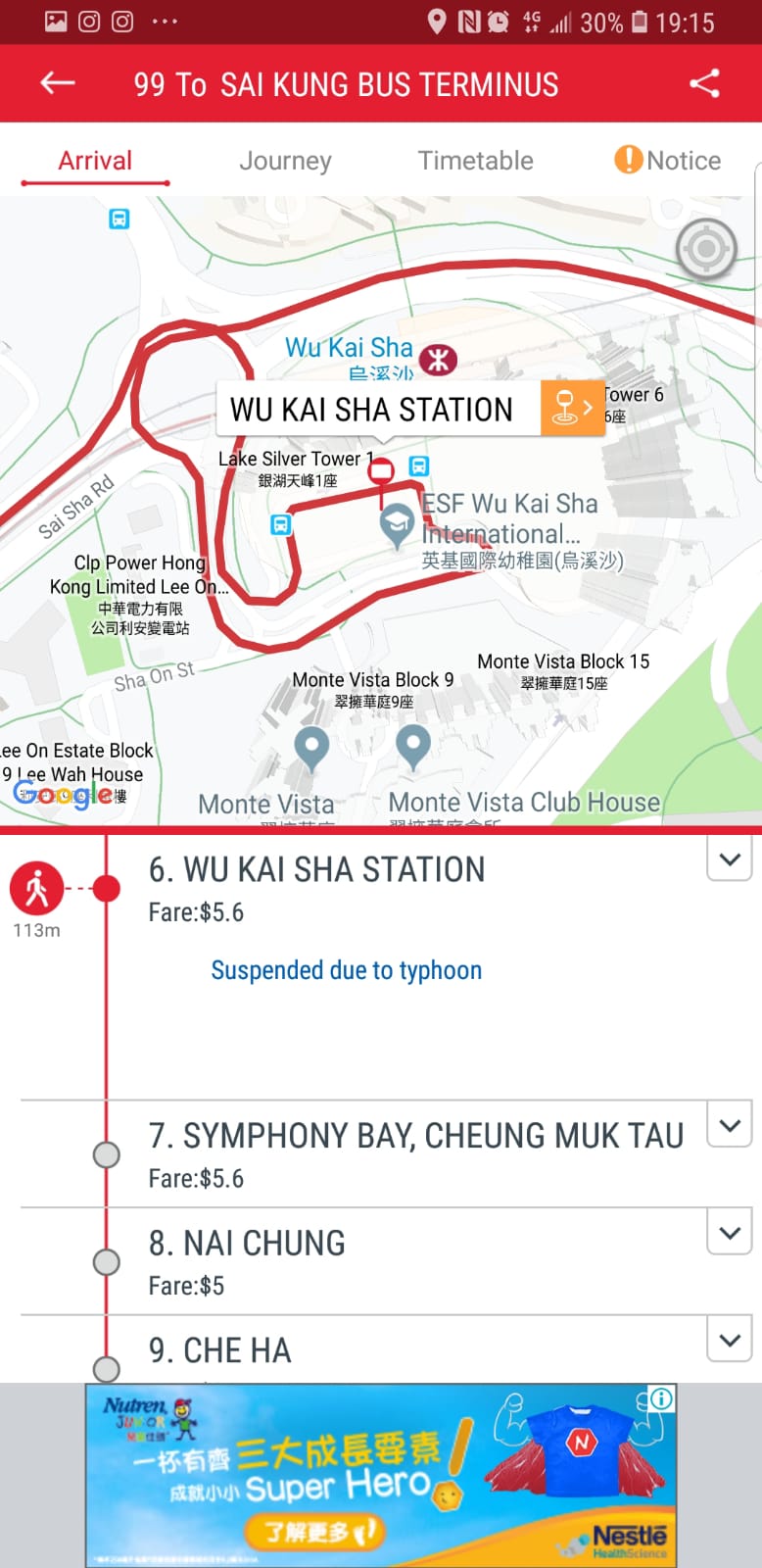The image size is (762, 1568).
Task: Expand the Che Ha stop details
Action: (729, 1340)
